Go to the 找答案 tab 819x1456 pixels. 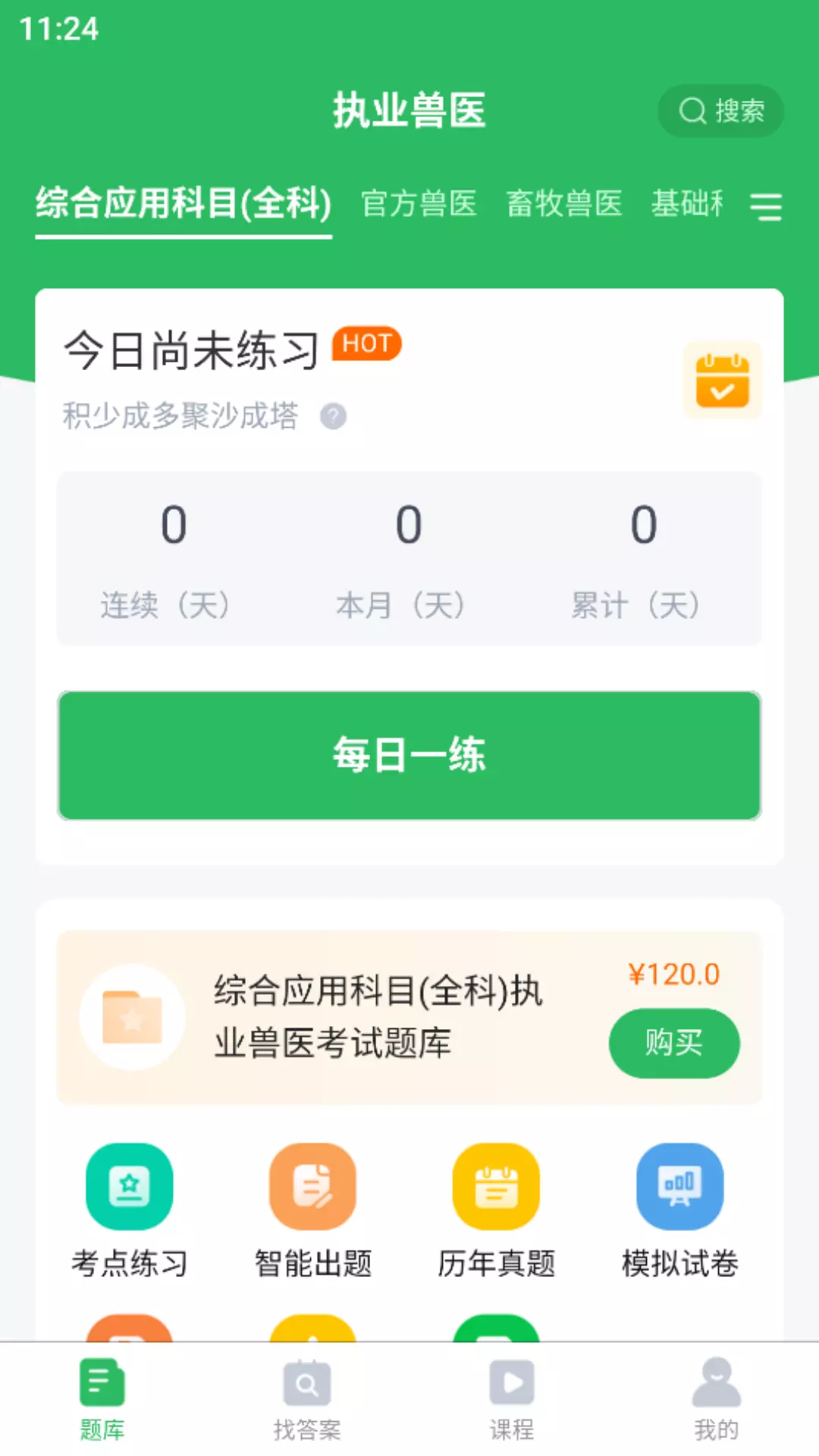[307, 1400]
